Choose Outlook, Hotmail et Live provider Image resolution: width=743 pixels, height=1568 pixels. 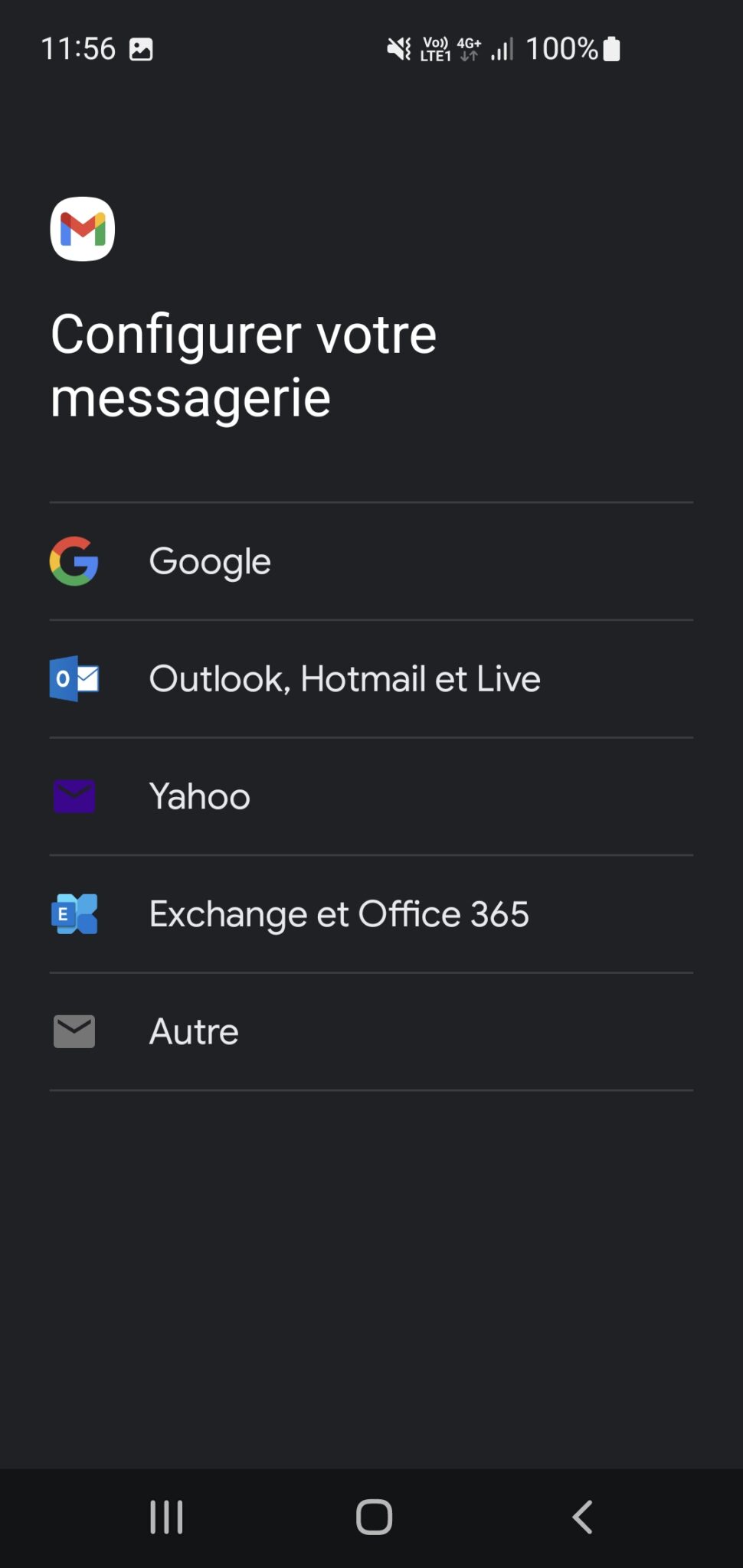[x=345, y=678]
